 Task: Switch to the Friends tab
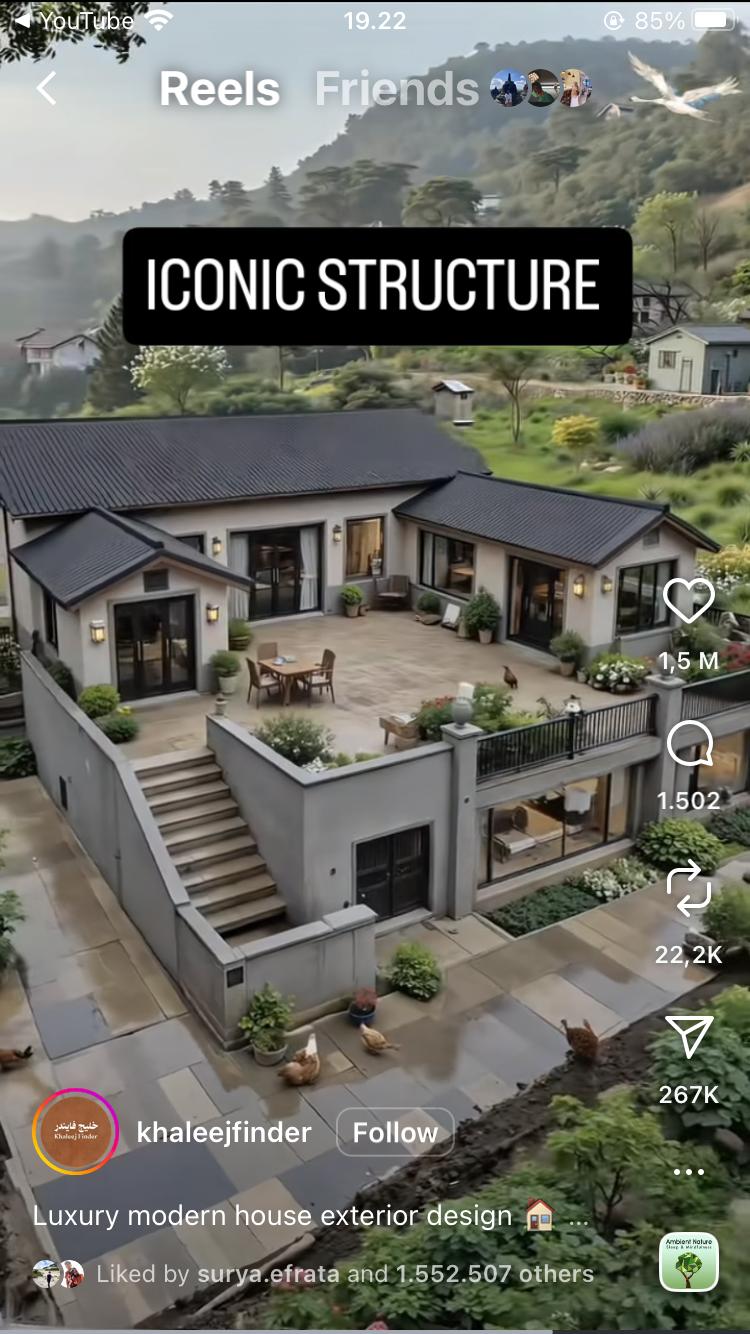point(397,89)
